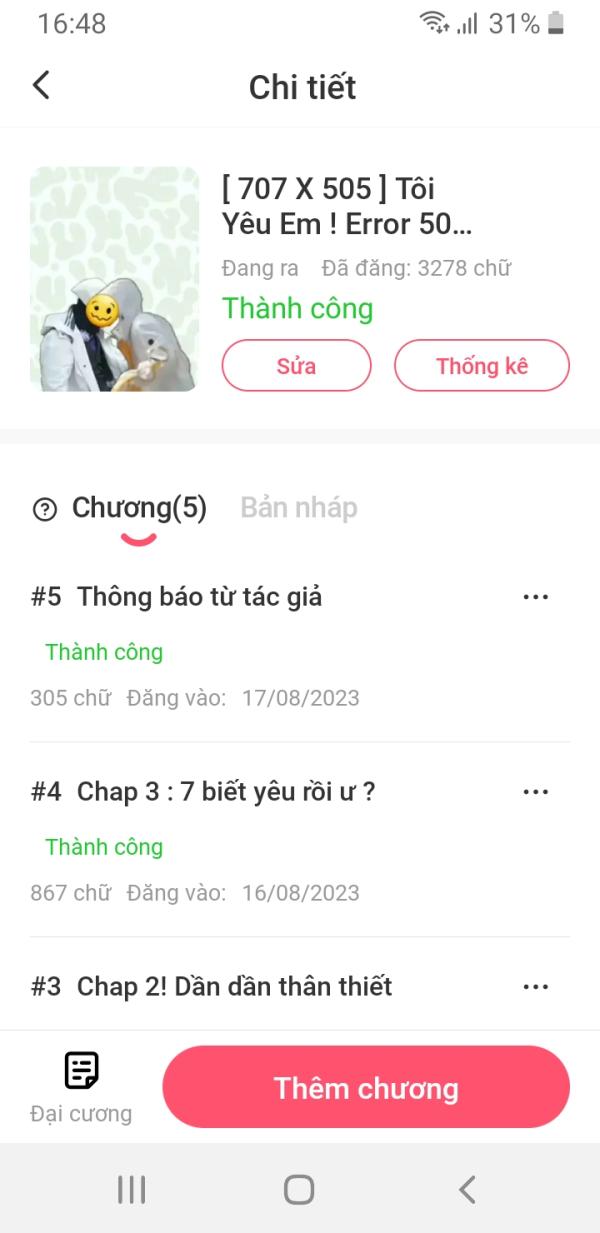
Task: Open recent apps from navigation bar
Action: click(131, 1189)
